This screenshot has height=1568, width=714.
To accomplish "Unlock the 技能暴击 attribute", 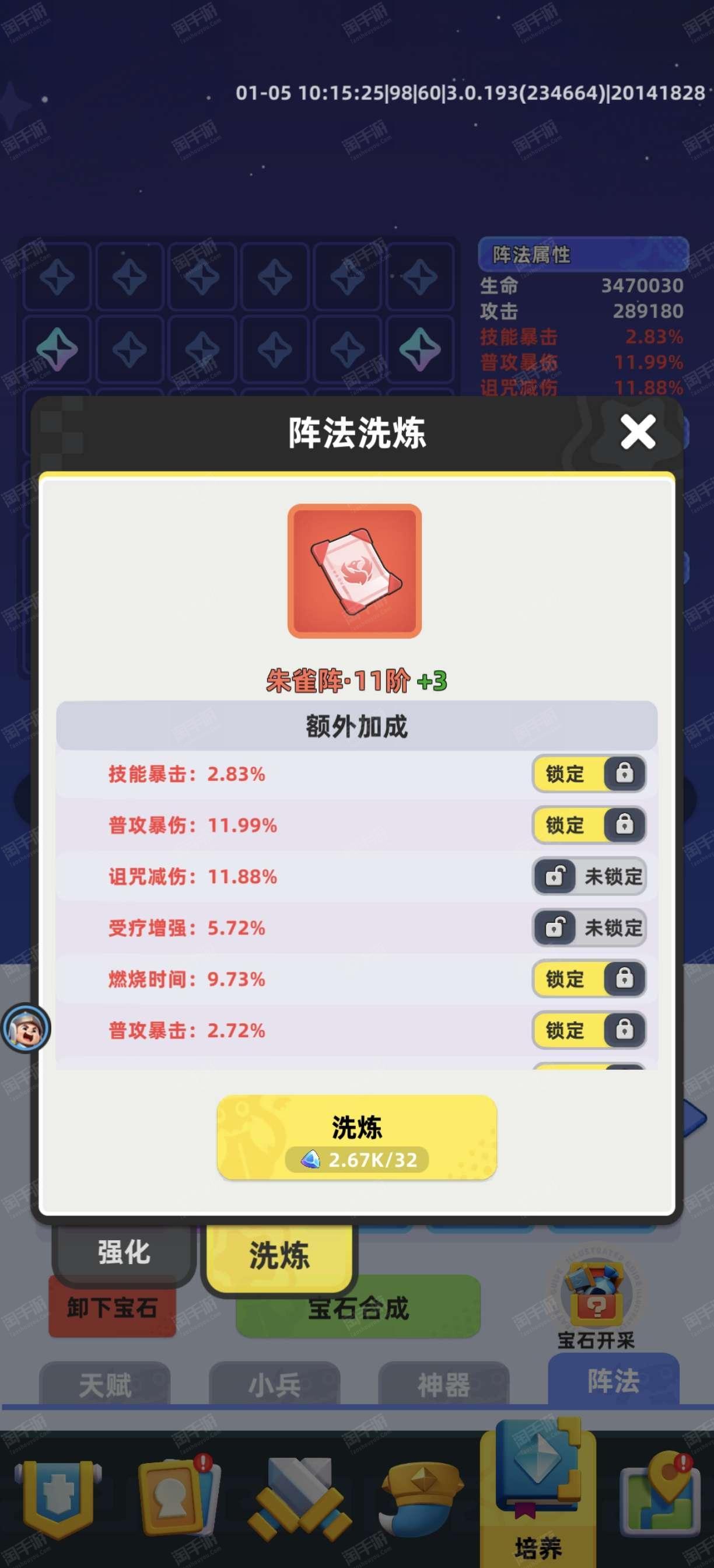I will click(x=589, y=773).
